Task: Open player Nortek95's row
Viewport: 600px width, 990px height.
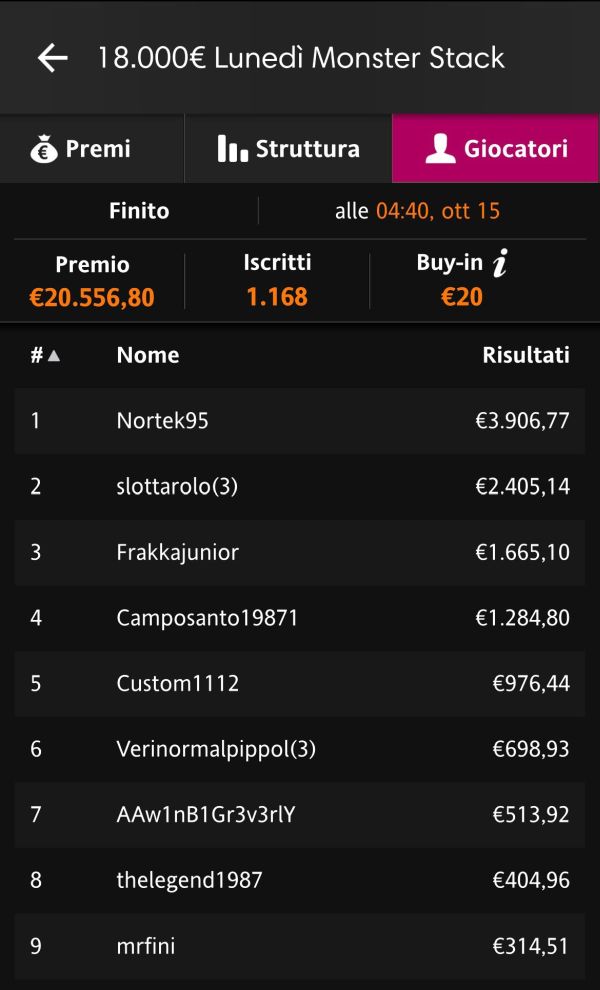Action: [299, 420]
